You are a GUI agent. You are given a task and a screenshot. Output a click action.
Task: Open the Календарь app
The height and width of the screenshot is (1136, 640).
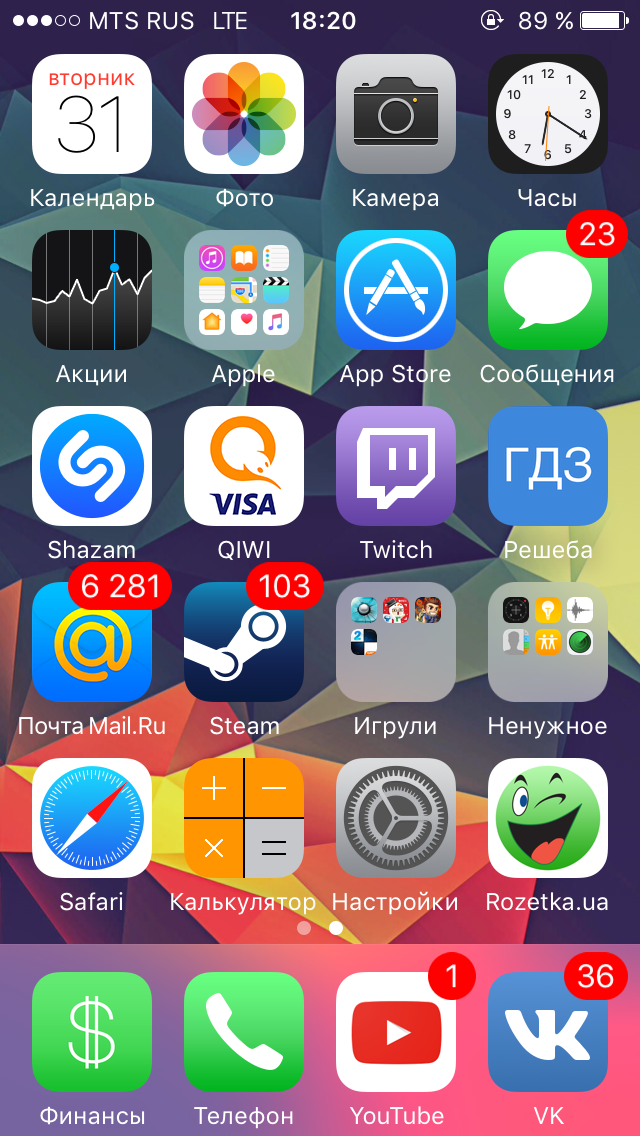point(92,114)
